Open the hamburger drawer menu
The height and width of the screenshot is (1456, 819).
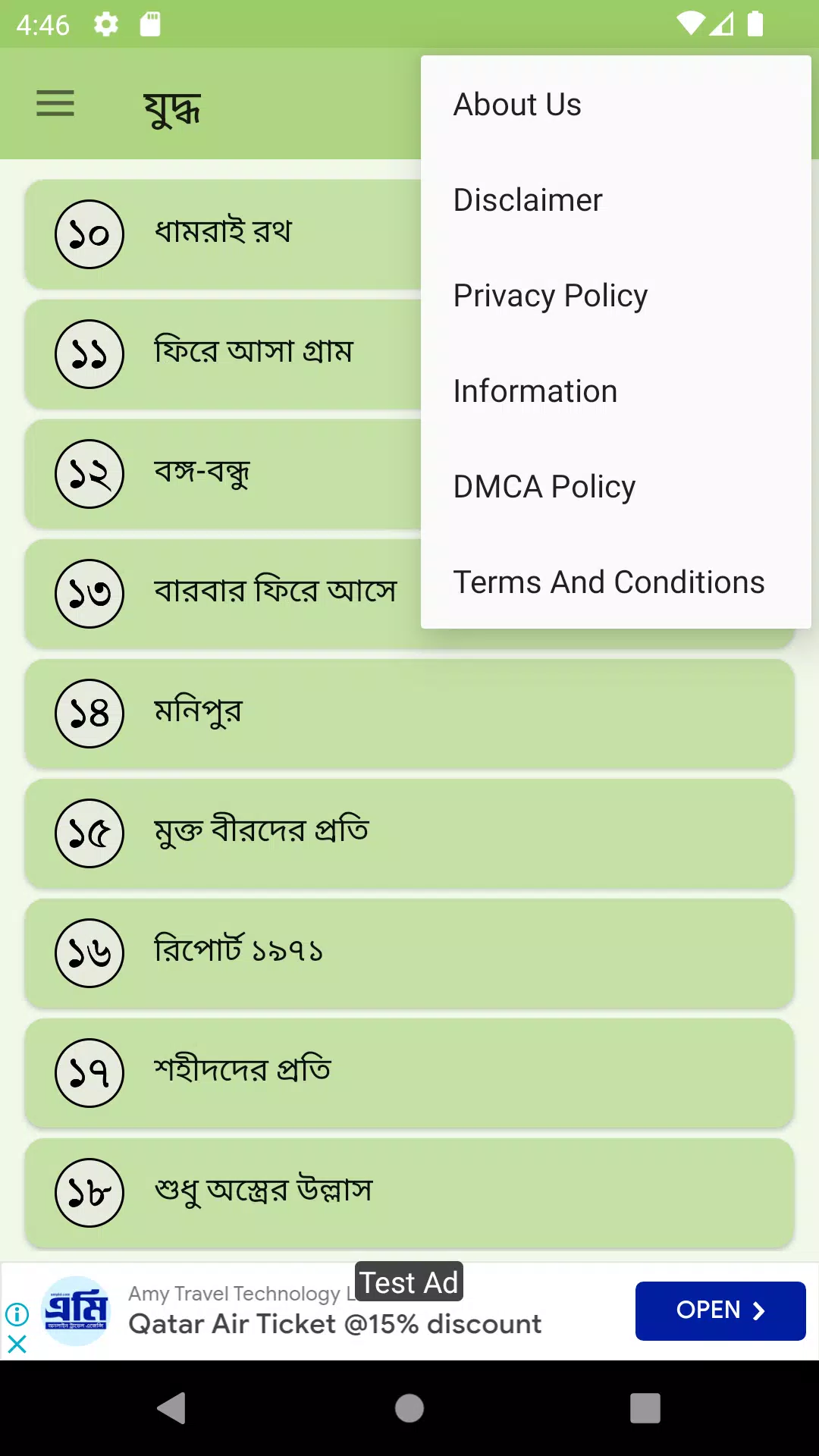pos(55,104)
